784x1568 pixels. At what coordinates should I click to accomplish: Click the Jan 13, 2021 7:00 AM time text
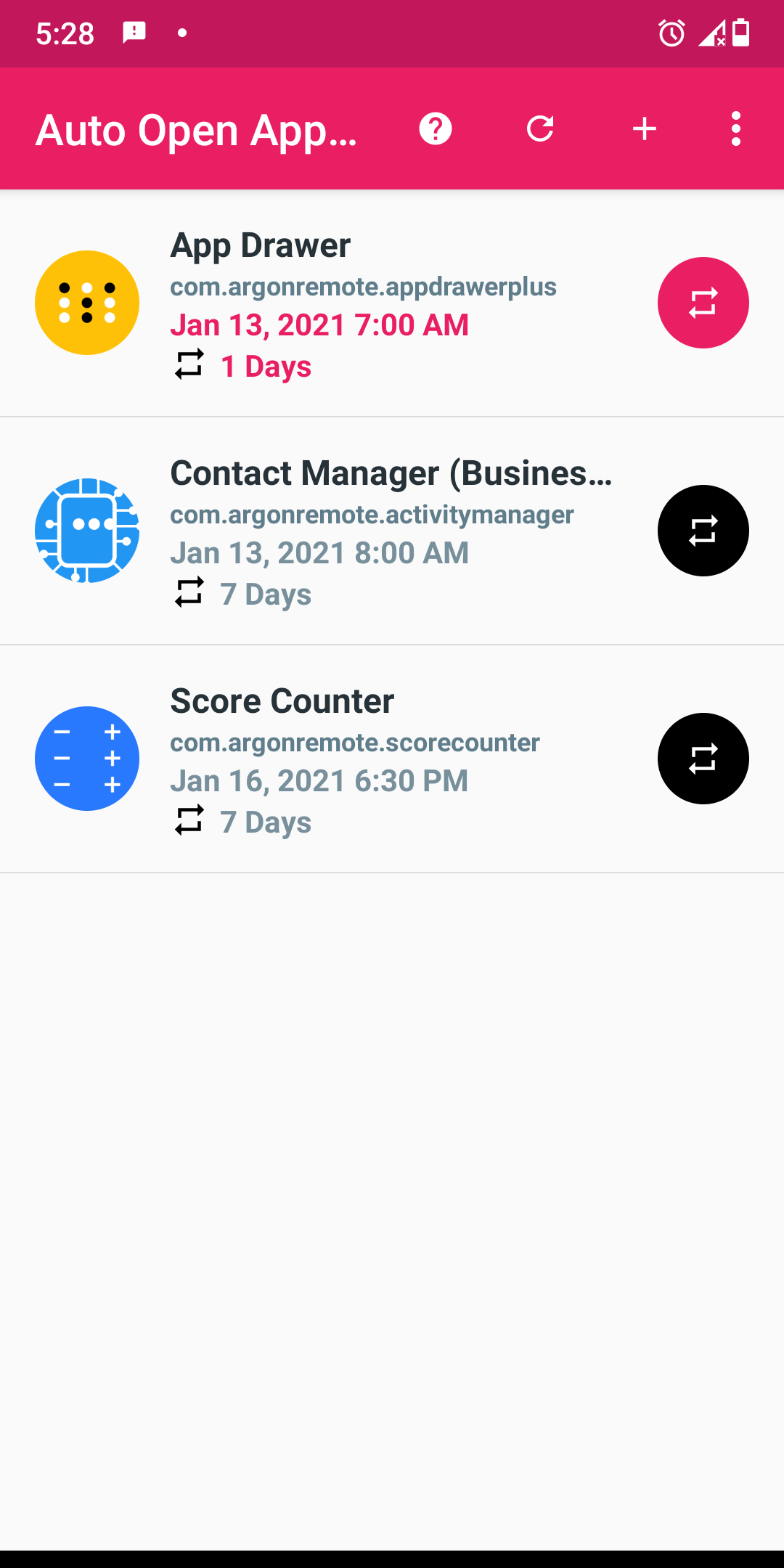coord(319,324)
